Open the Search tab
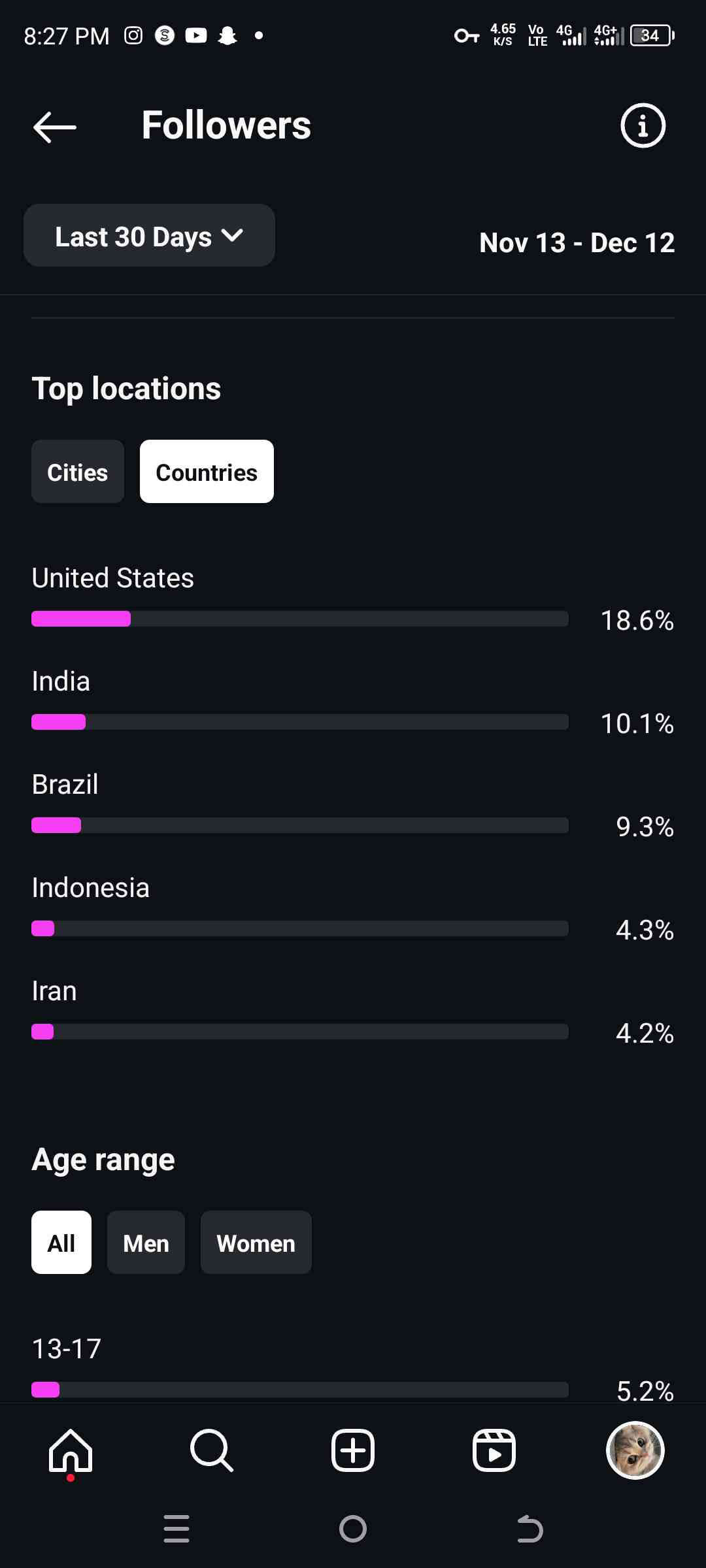Screen dimensions: 706x1568 [x=211, y=1451]
